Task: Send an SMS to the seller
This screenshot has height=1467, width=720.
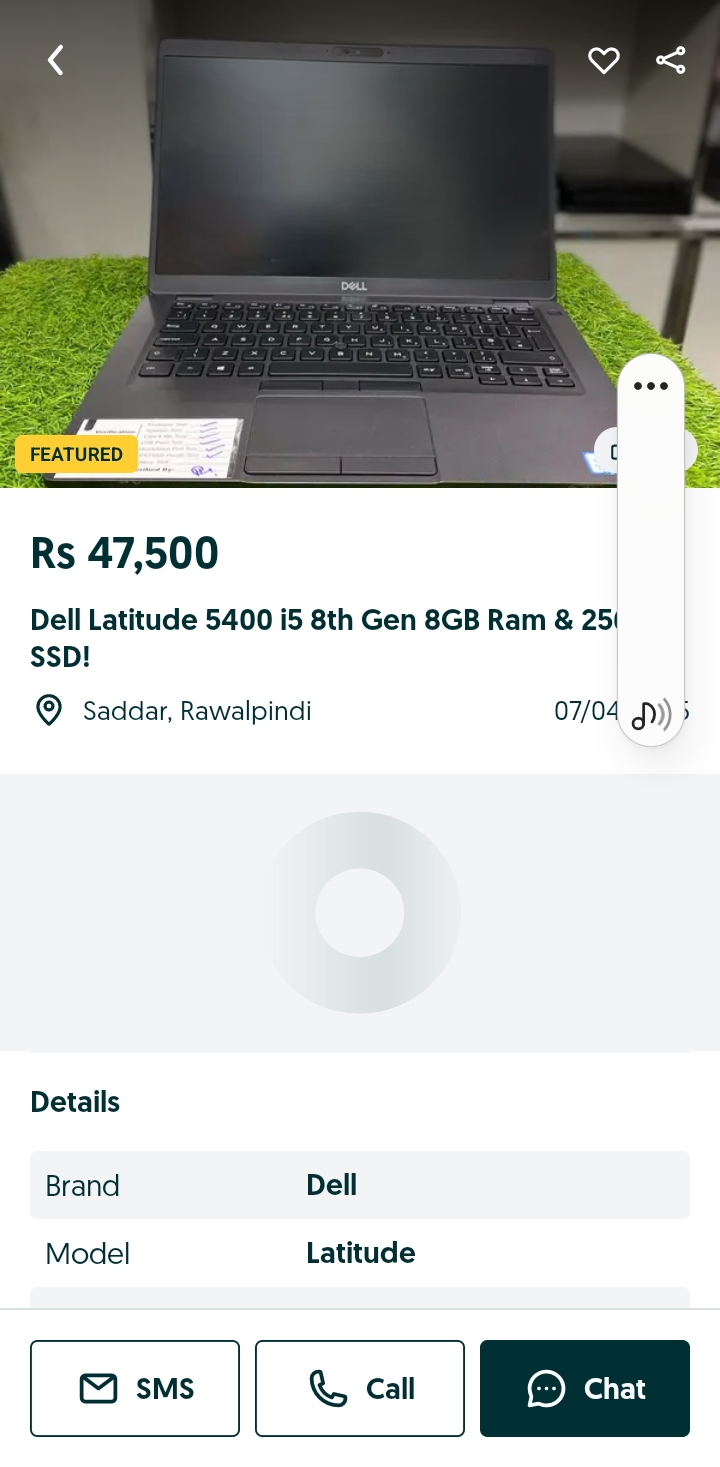Action: pyautogui.click(x=135, y=1388)
